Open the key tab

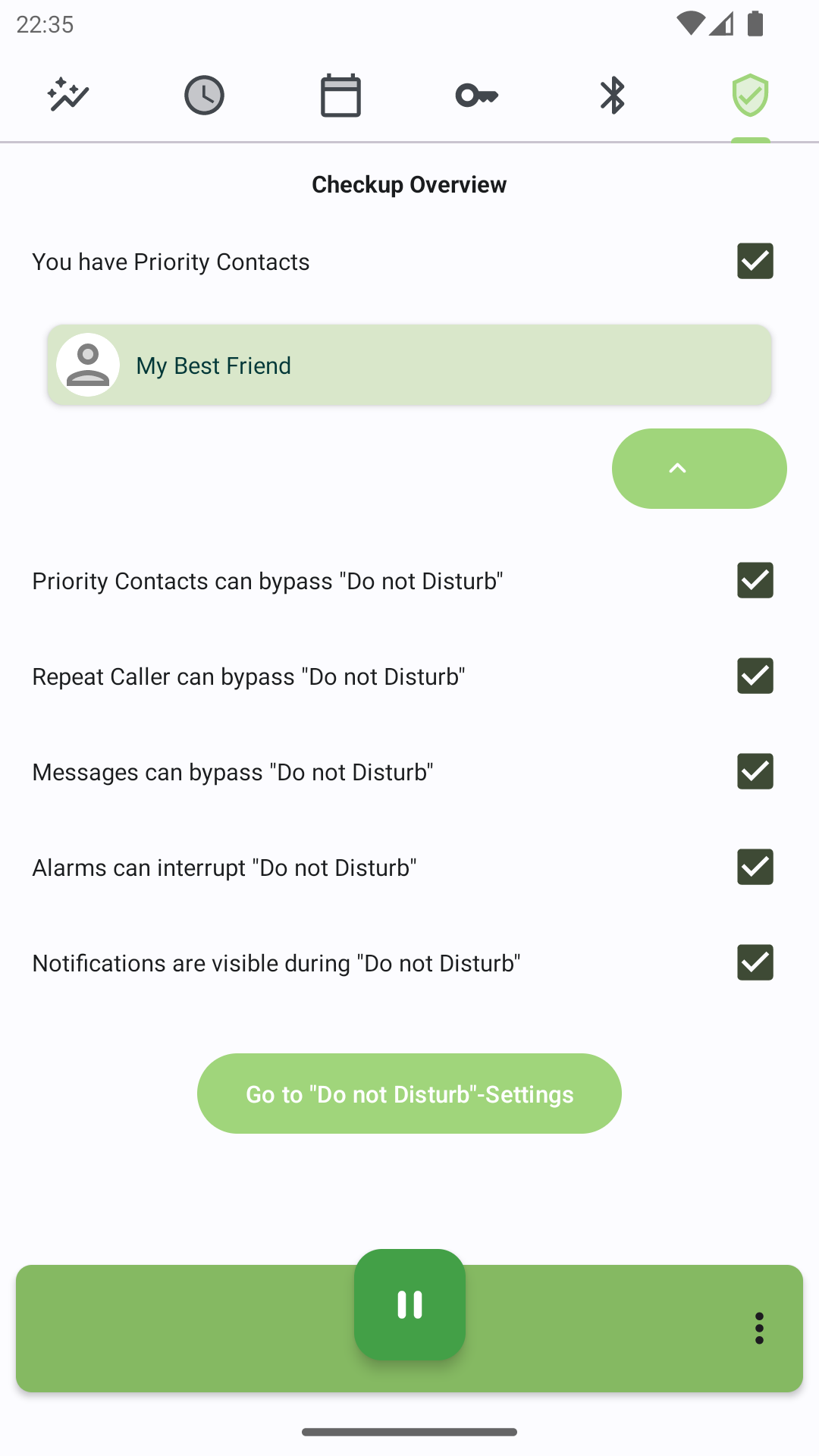pyautogui.click(x=477, y=96)
